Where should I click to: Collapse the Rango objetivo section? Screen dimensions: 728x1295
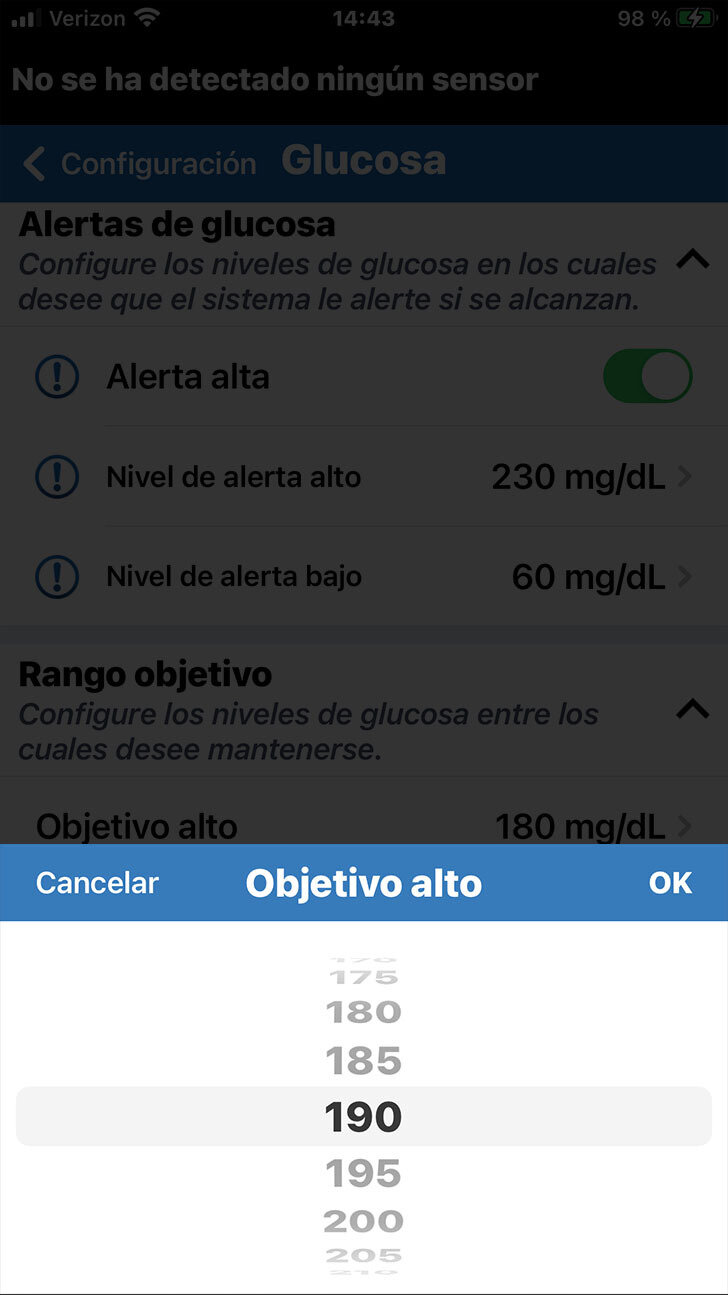tap(692, 710)
